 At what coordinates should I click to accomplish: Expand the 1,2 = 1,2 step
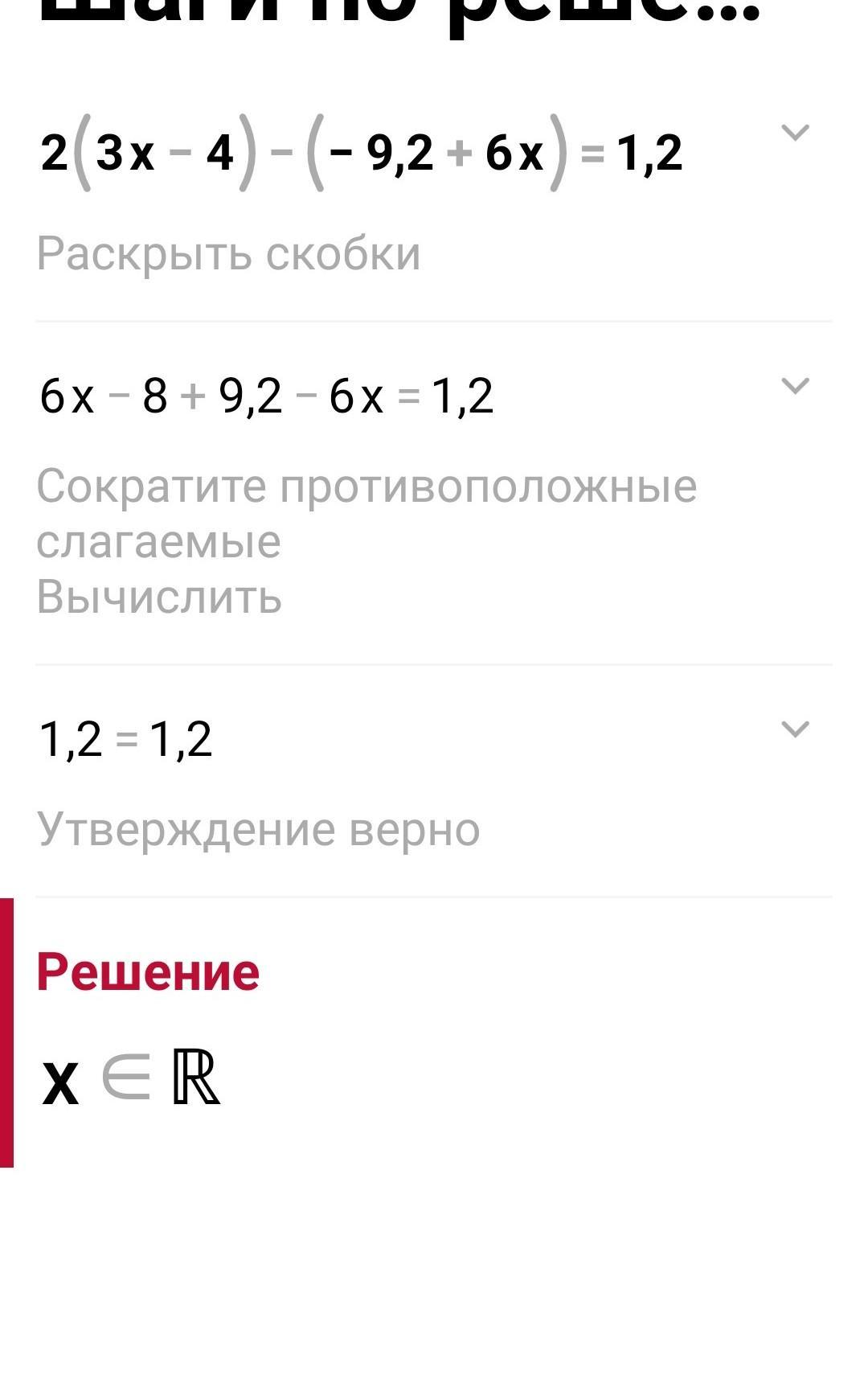click(795, 729)
